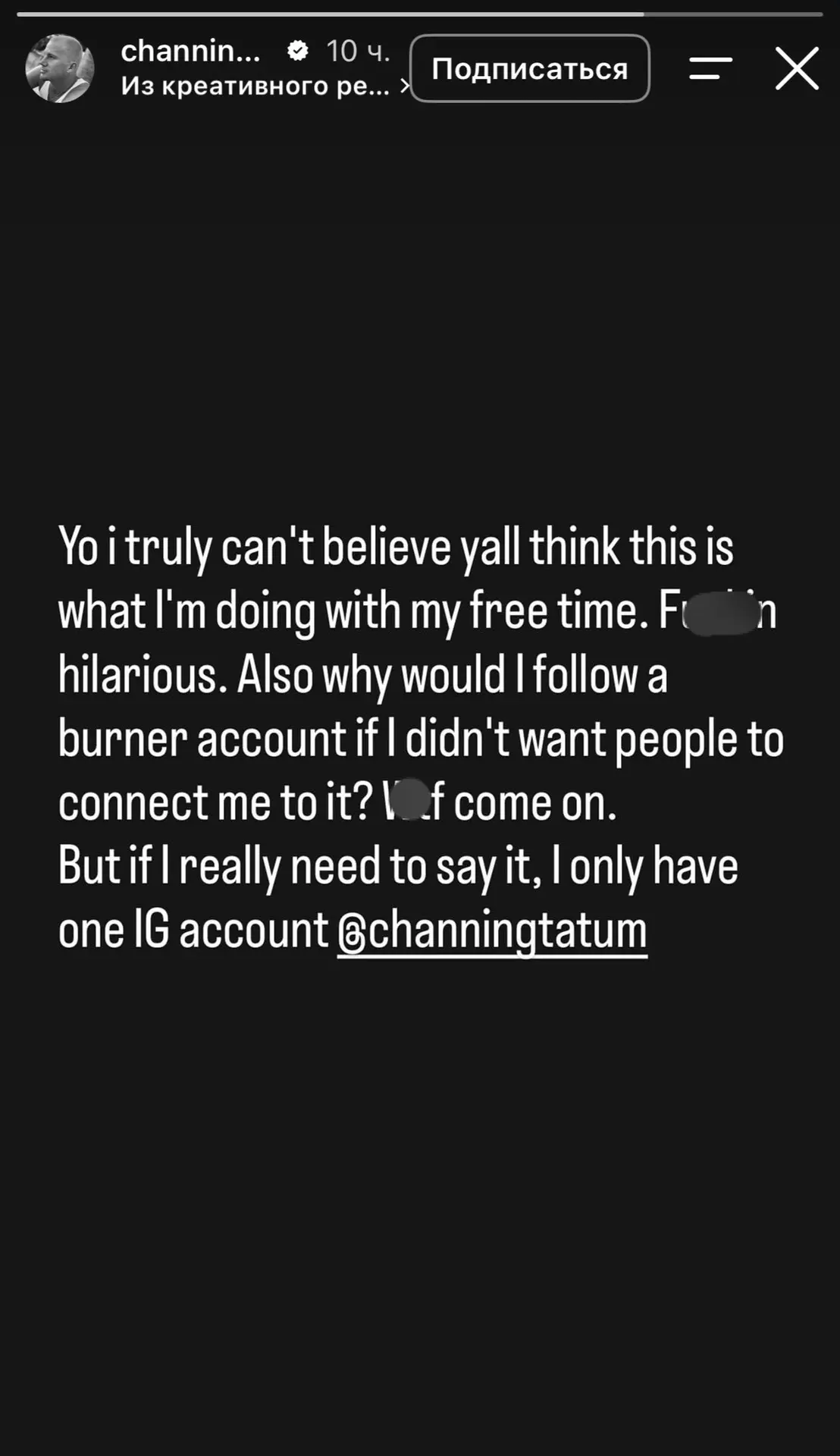Screen dimensions: 840x1456
Task: Open the "Из креативного ре..." link
Action: click(265, 86)
